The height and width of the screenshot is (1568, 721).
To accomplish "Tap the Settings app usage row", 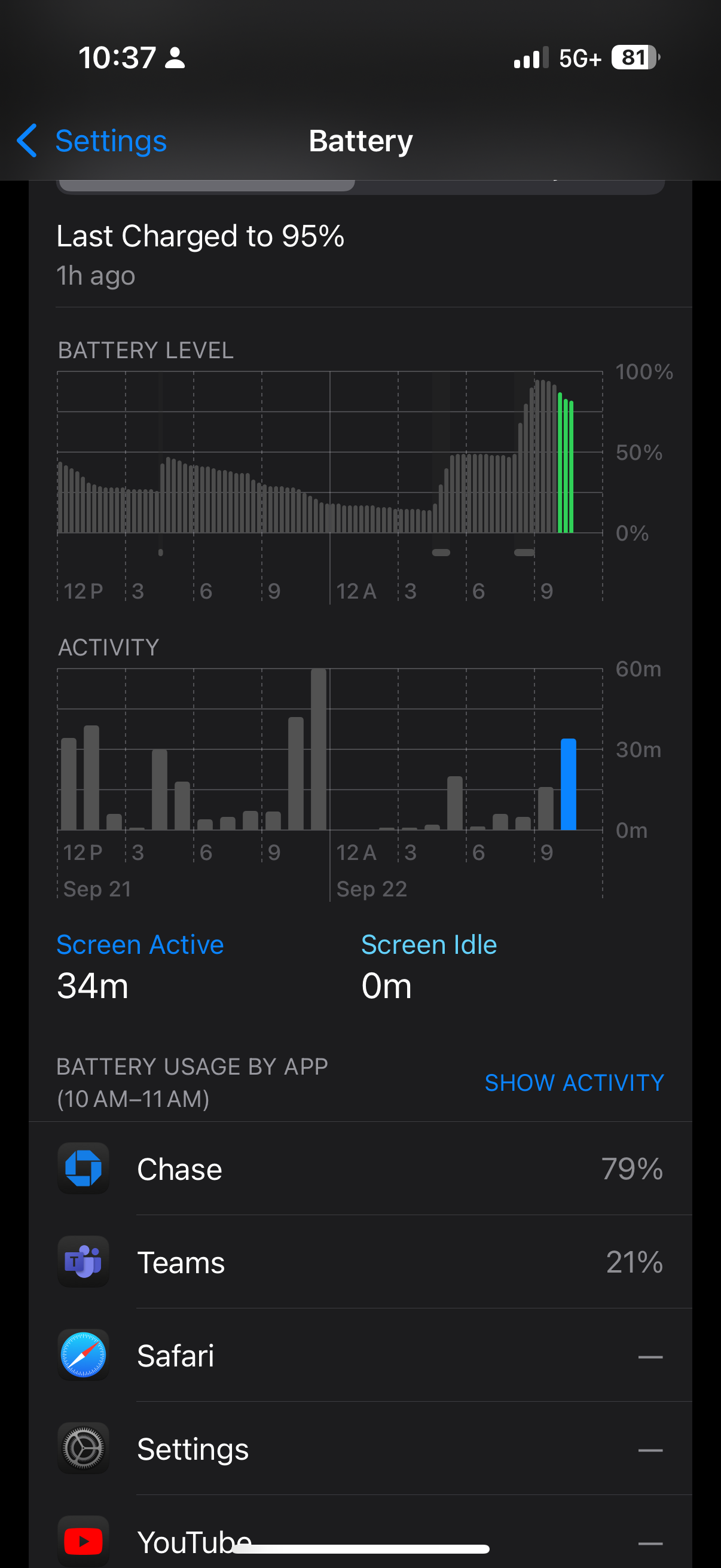I will [360, 1448].
